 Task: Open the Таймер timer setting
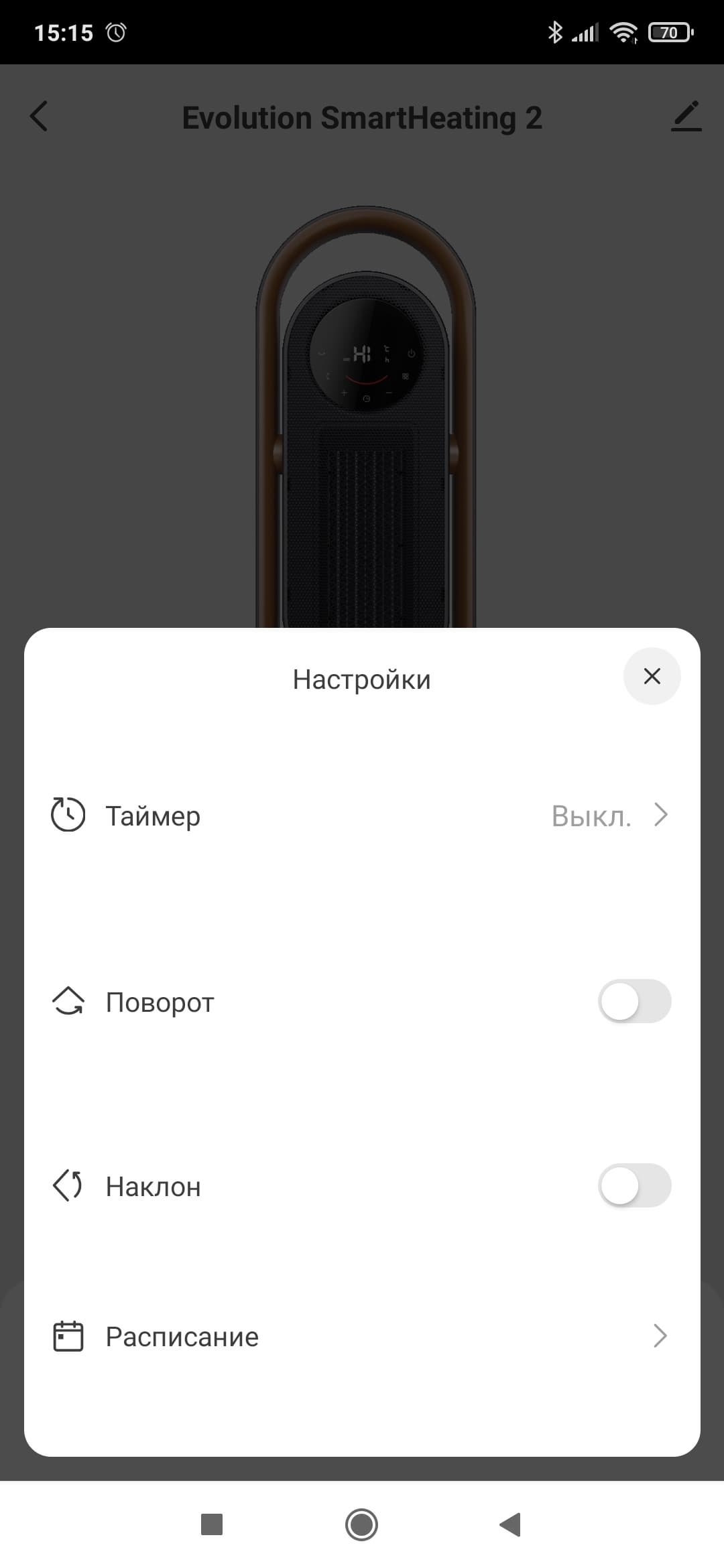tap(362, 815)
